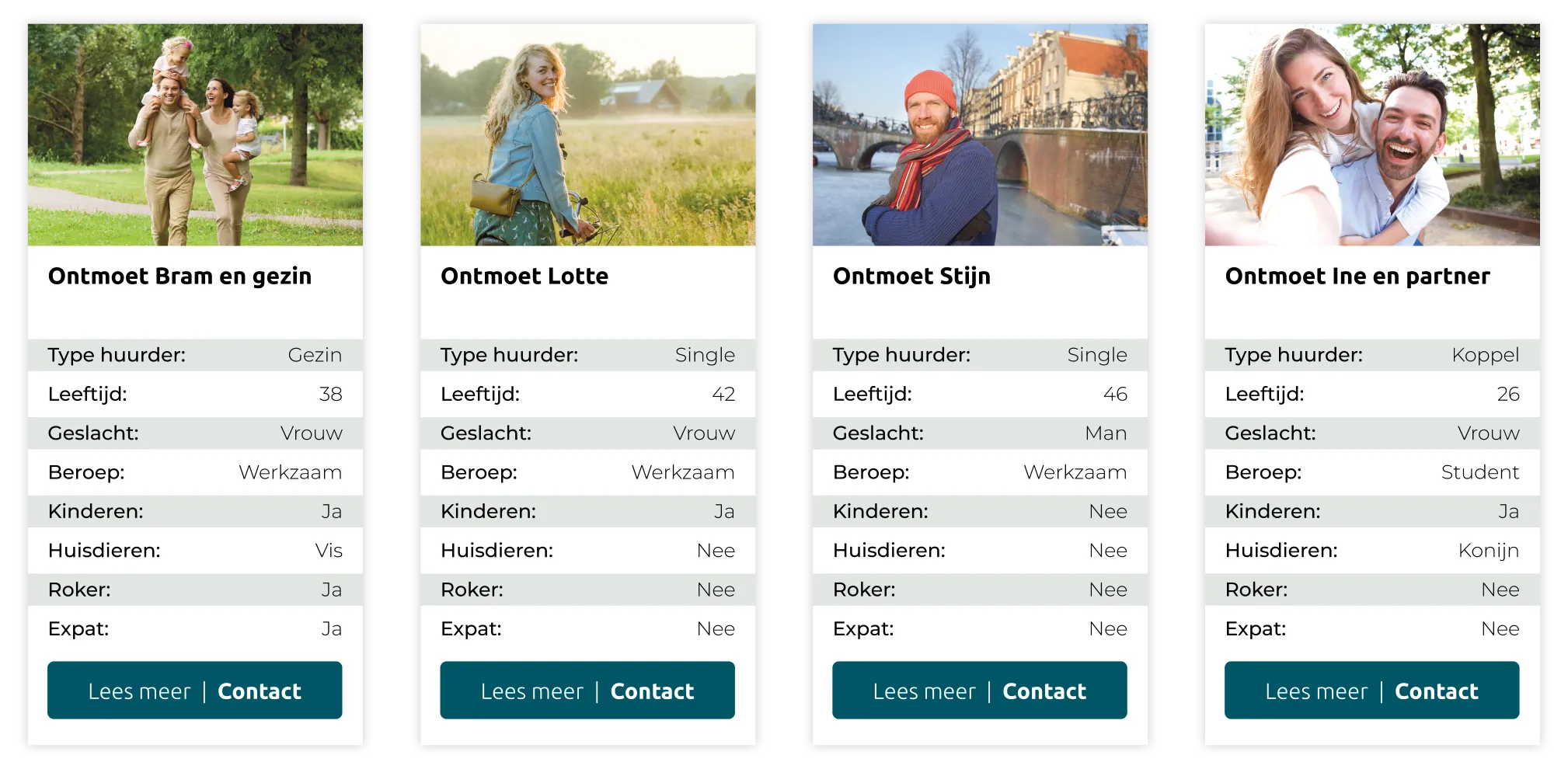This screenshot has width=1568, height=769.
Task: Open Lees meer Contact for Stijn
Action: tap(979, 690)
